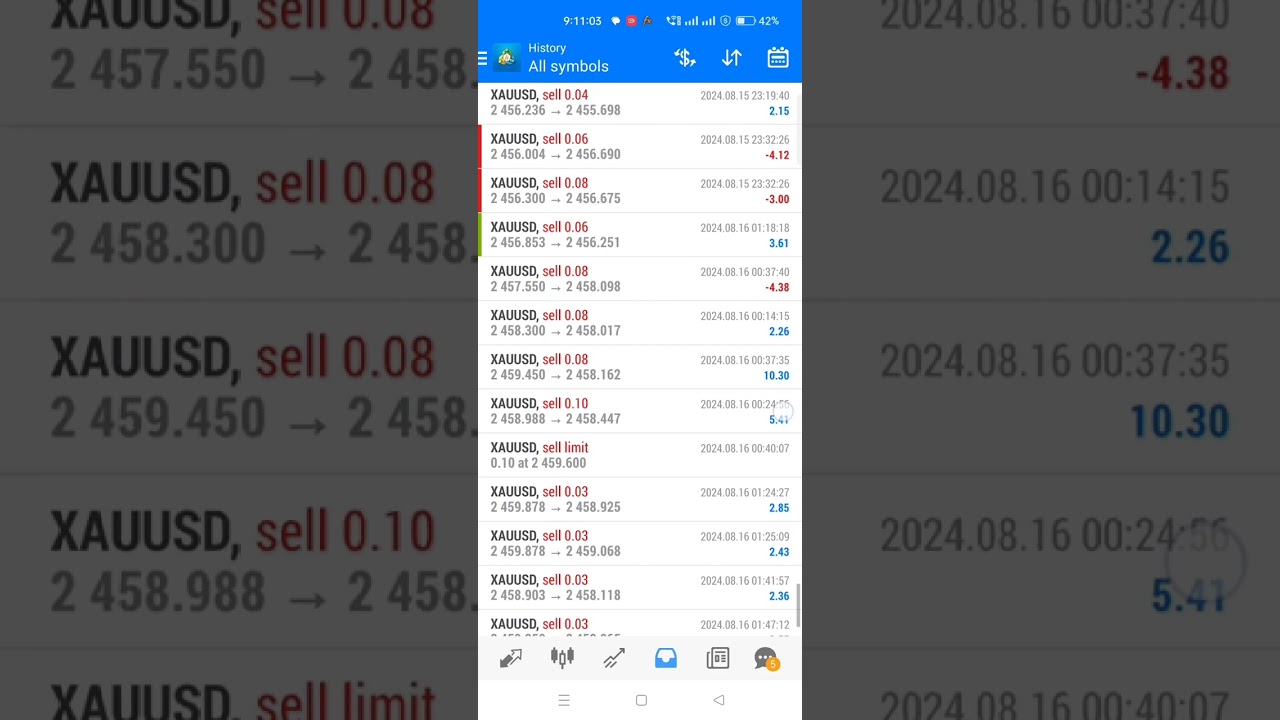View the sell 0.08 trade with -3.00 loss
Image resolution: width=1280 pixels, height=720 pixels.
tap(639, 191)
